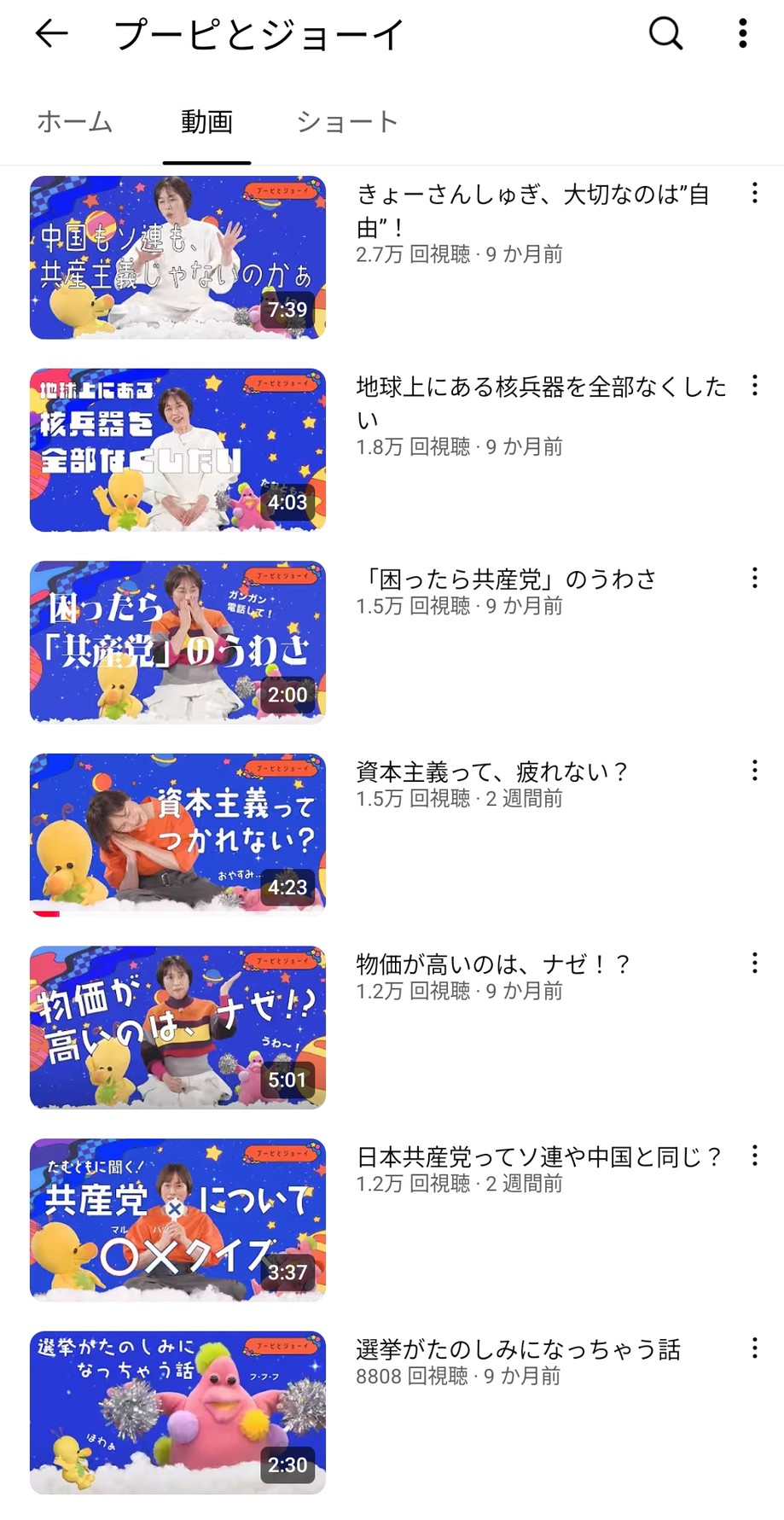Image resolution: width=784 pixels, height=1520 pixels.
Task: Watch the video 「困ったら共産党」のうわさ
Action: coord(177,643)
